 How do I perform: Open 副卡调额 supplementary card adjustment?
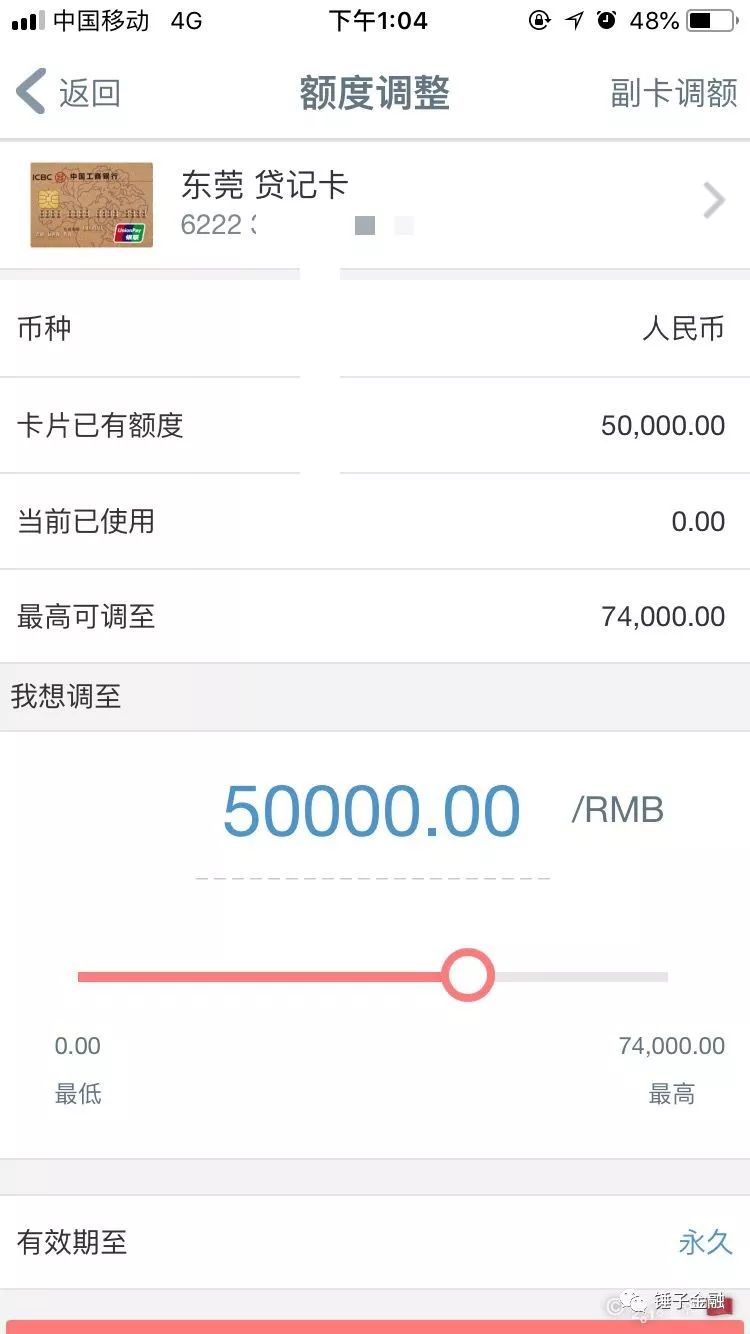tap(673, 93)
